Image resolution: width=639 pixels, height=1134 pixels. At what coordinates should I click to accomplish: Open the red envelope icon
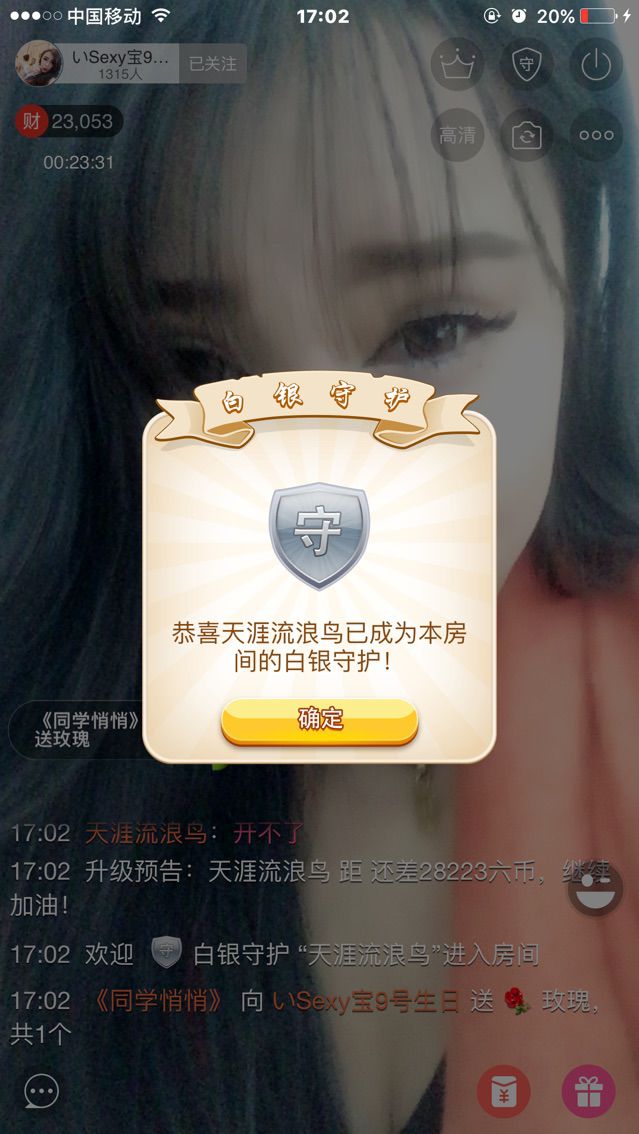point(504,1091)
